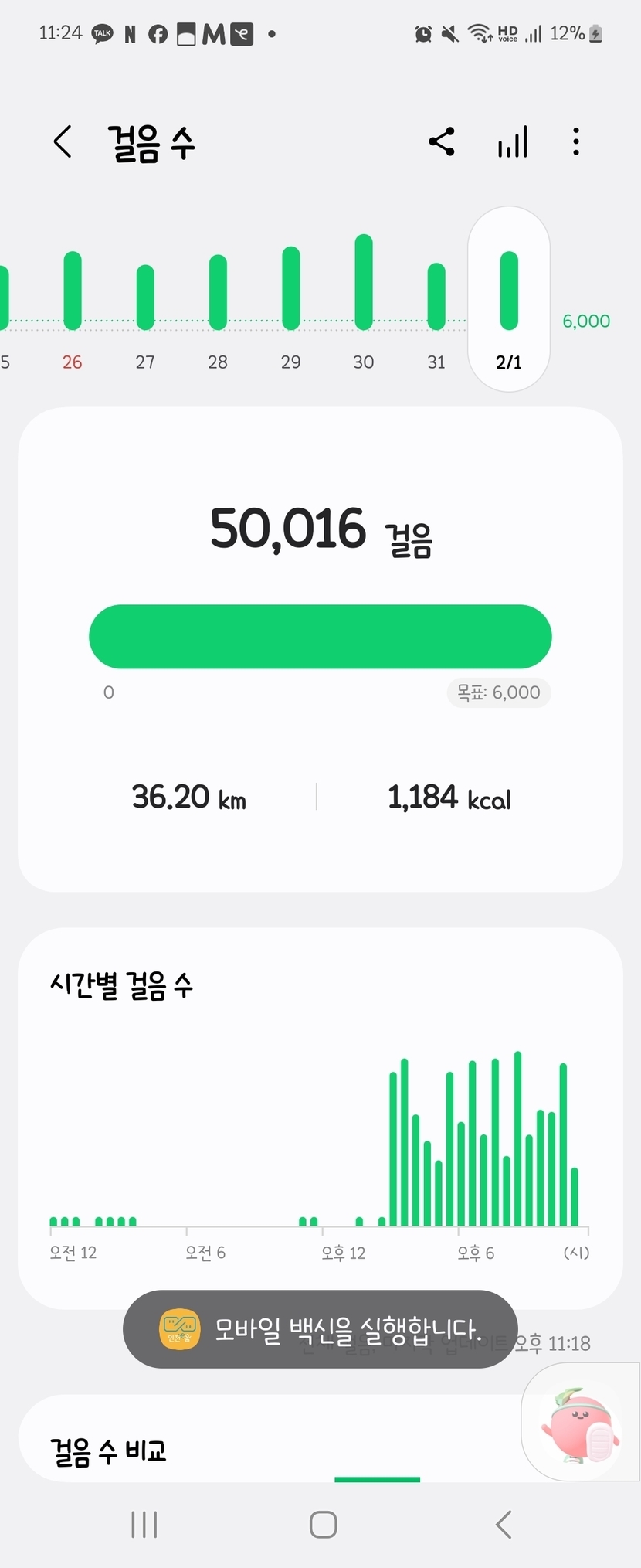Select the bar for day 29
Screen dimensions: 641x1568
point(291,288)
